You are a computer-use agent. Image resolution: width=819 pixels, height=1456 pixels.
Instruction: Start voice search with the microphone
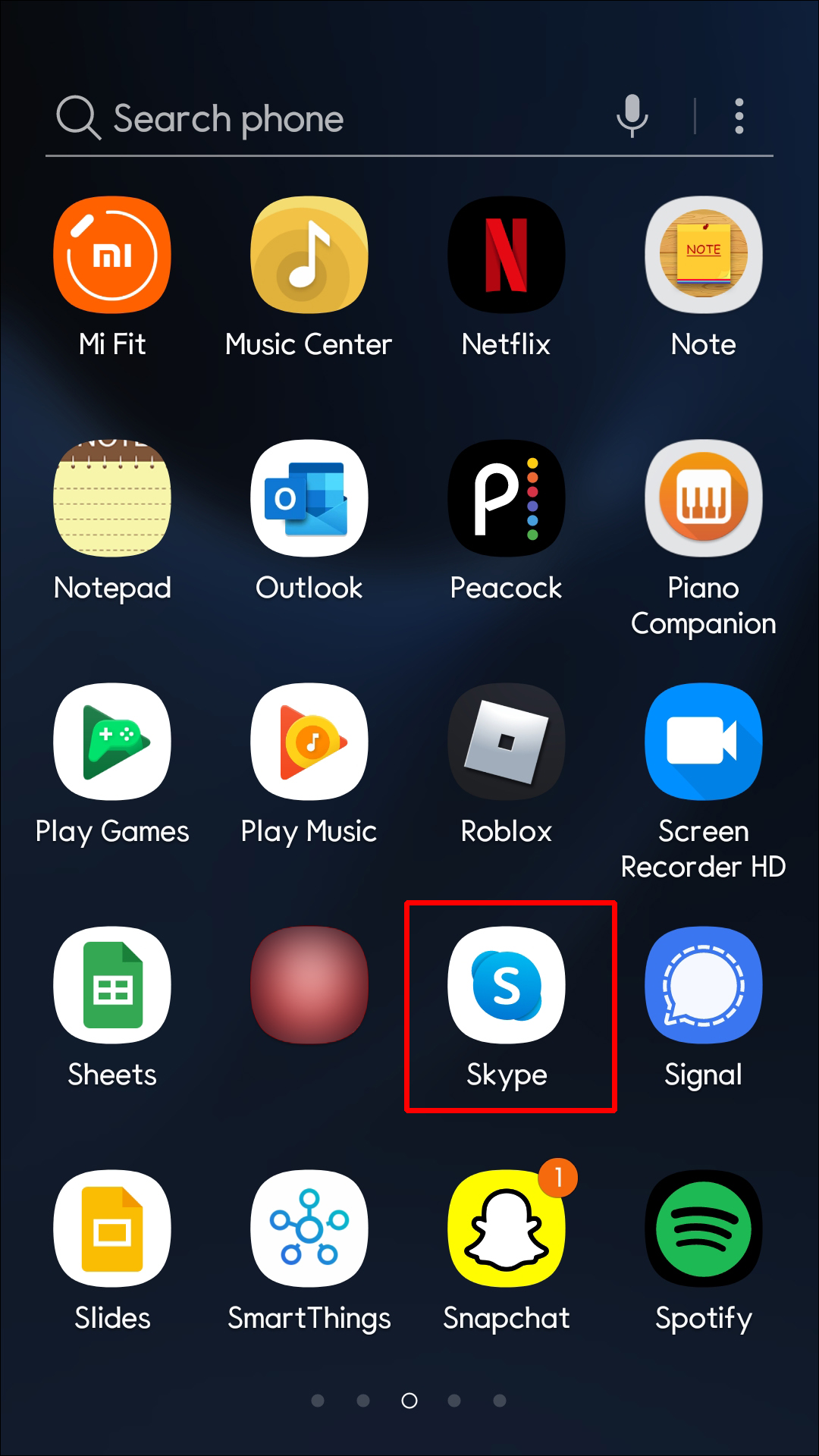632,116
